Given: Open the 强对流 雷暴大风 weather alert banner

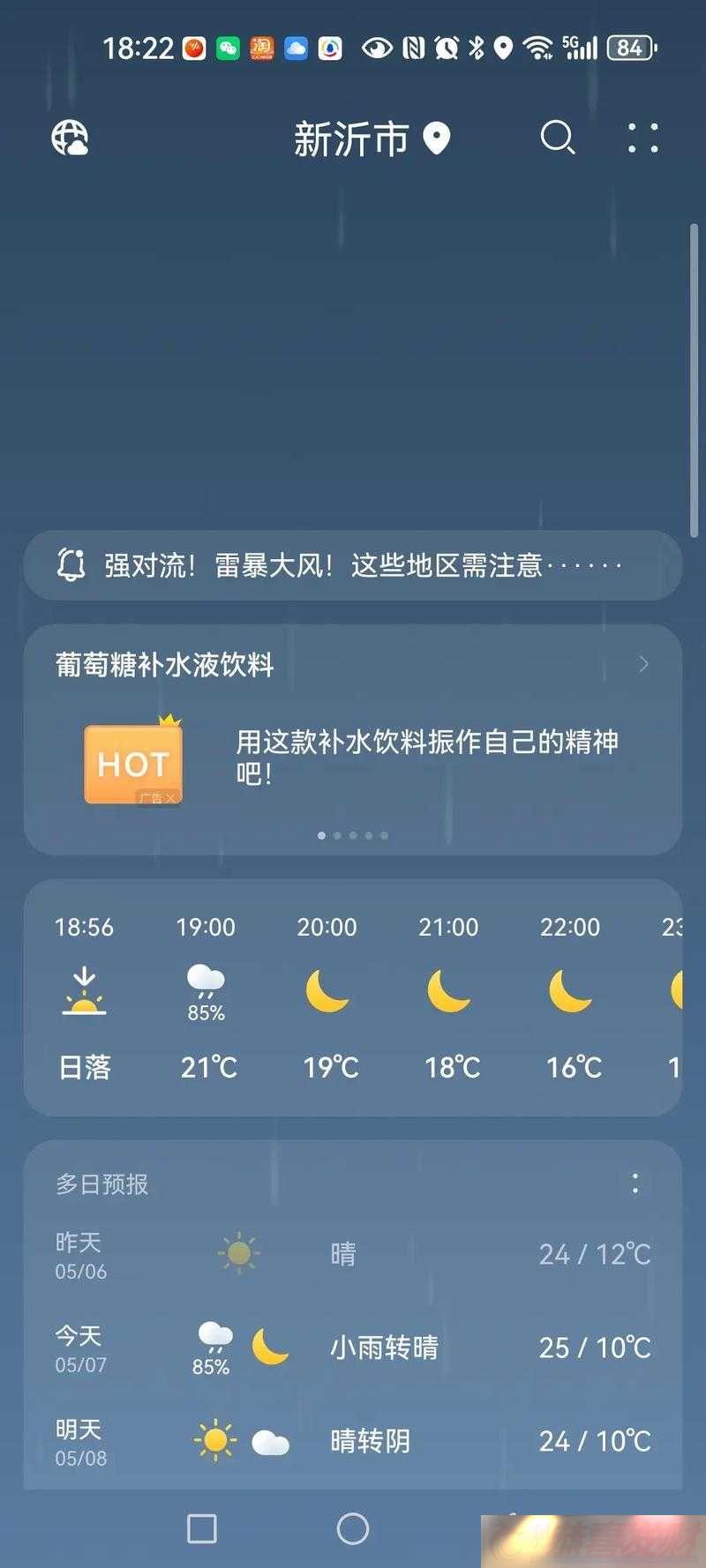Looking at the screenshot, I should pyautogui.click(x=353, y=565).
